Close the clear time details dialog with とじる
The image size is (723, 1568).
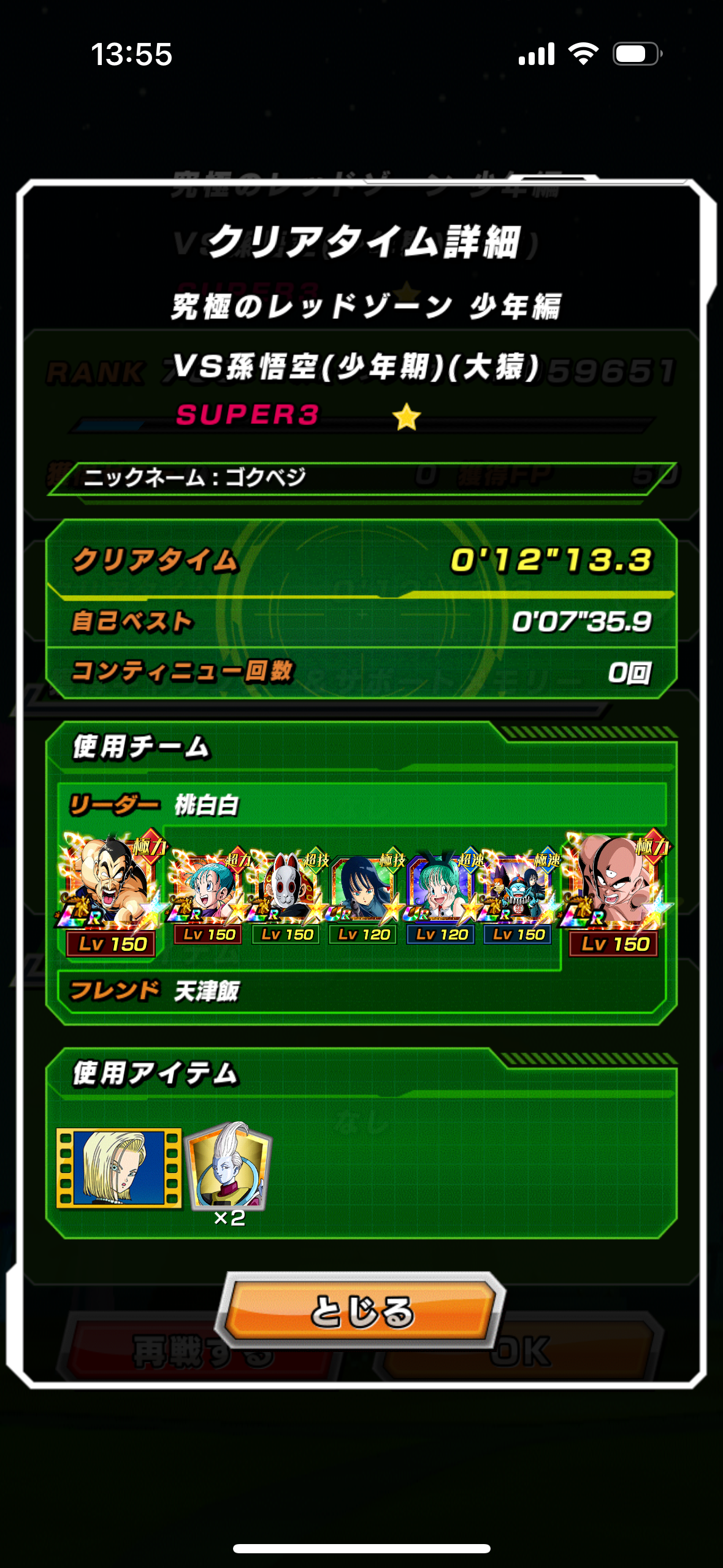(361, 1311)
